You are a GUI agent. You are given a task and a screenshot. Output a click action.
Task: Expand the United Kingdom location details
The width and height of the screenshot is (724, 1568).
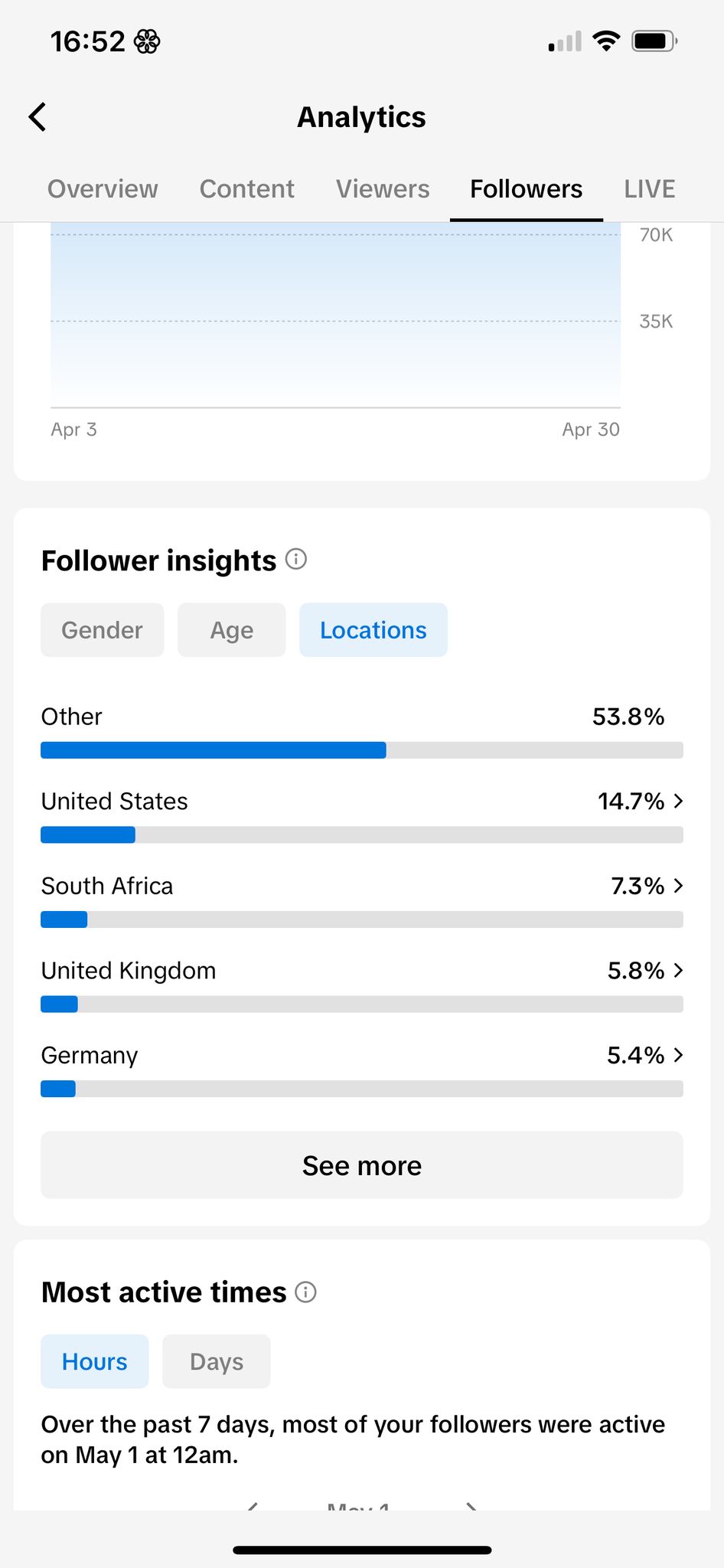click(362, 985)
